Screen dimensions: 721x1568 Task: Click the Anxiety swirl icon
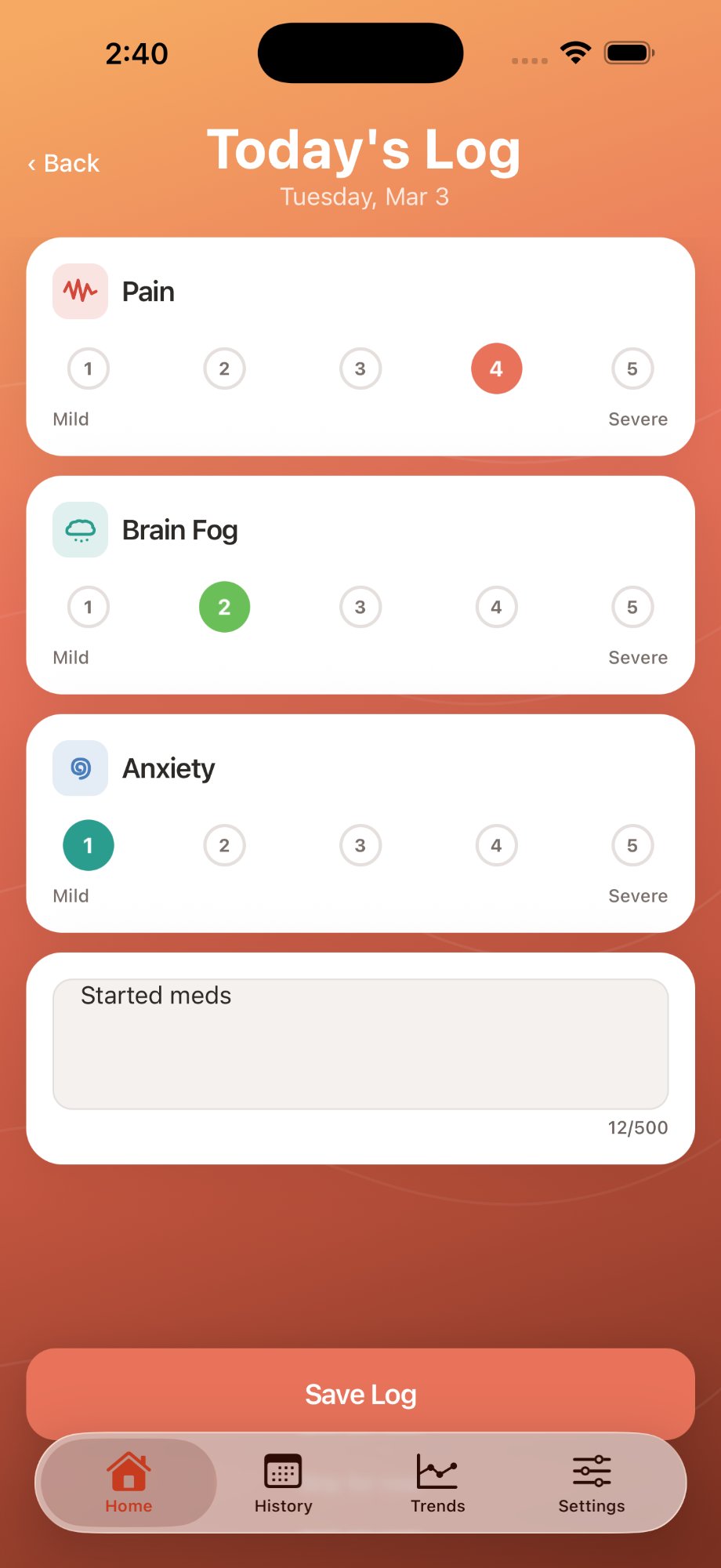point(79,768)
